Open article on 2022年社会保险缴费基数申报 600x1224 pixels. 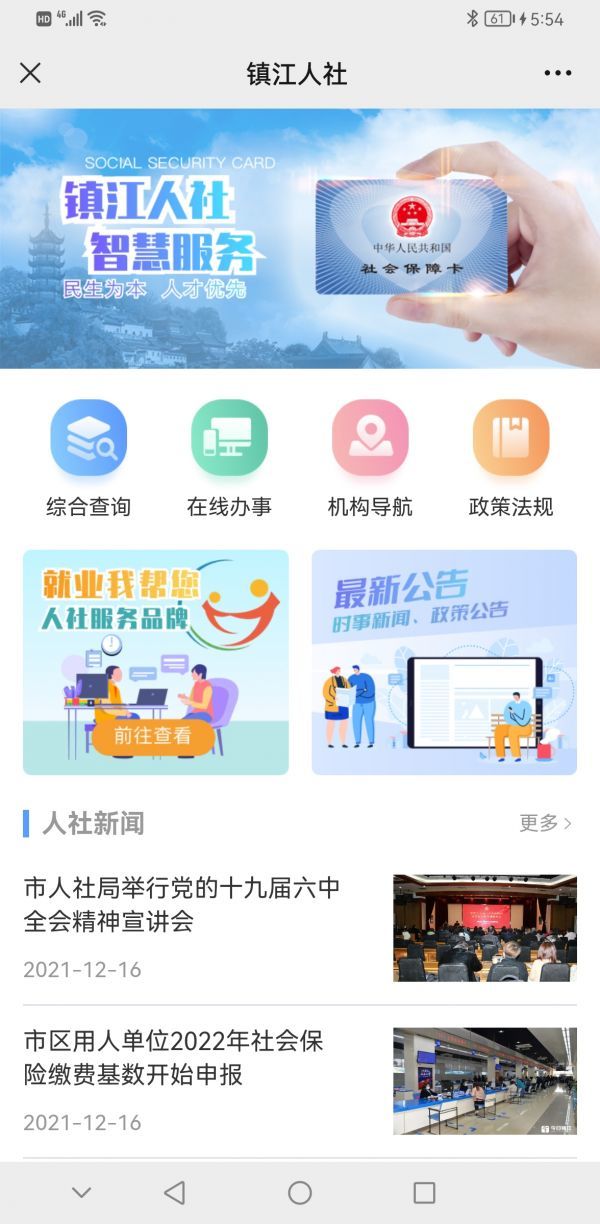click(x=188, y=1058)
